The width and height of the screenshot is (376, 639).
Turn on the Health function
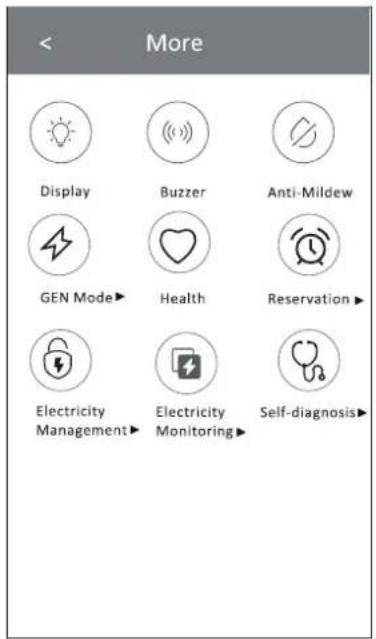(x=179, y=242)
